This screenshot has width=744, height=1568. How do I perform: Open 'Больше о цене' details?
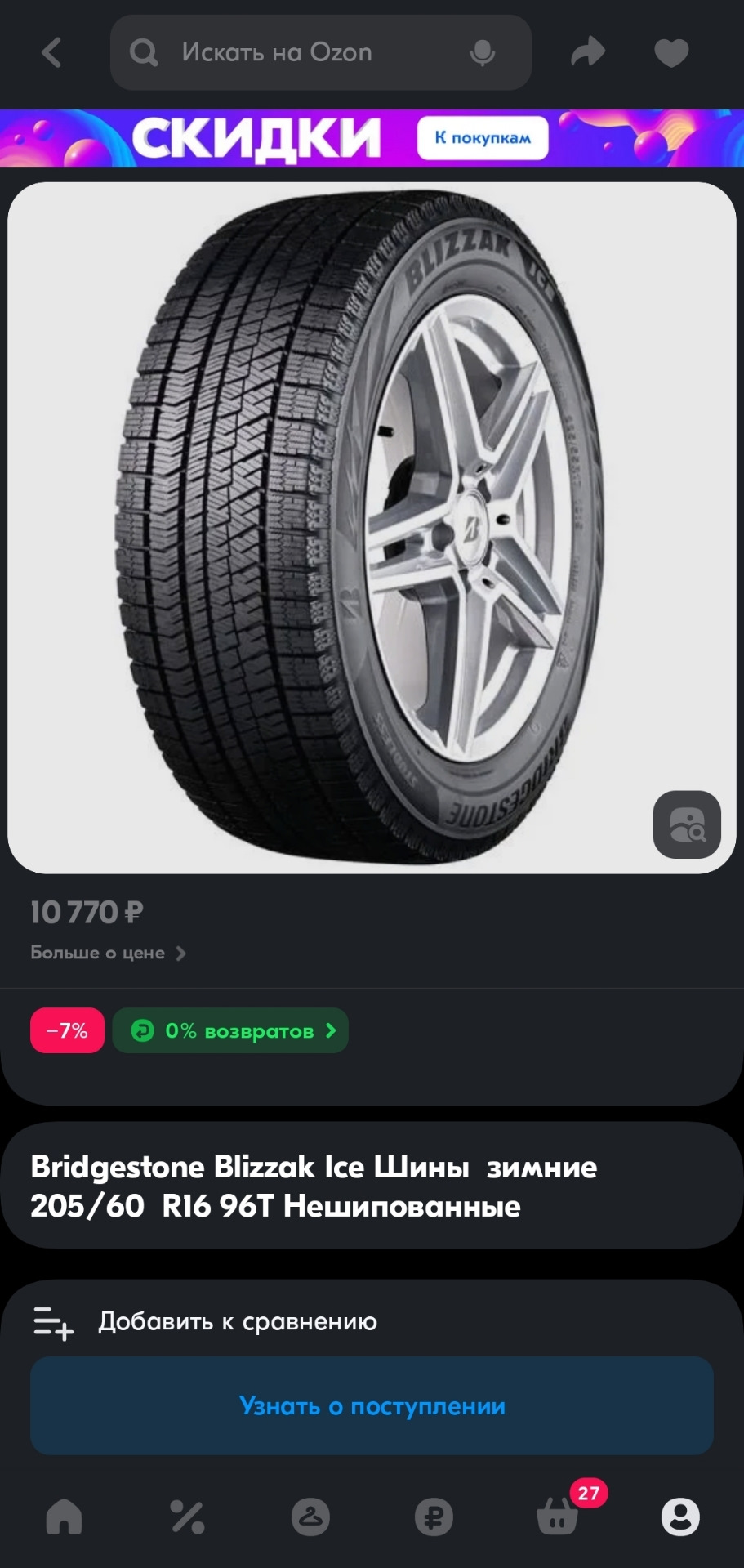(108, 953)
